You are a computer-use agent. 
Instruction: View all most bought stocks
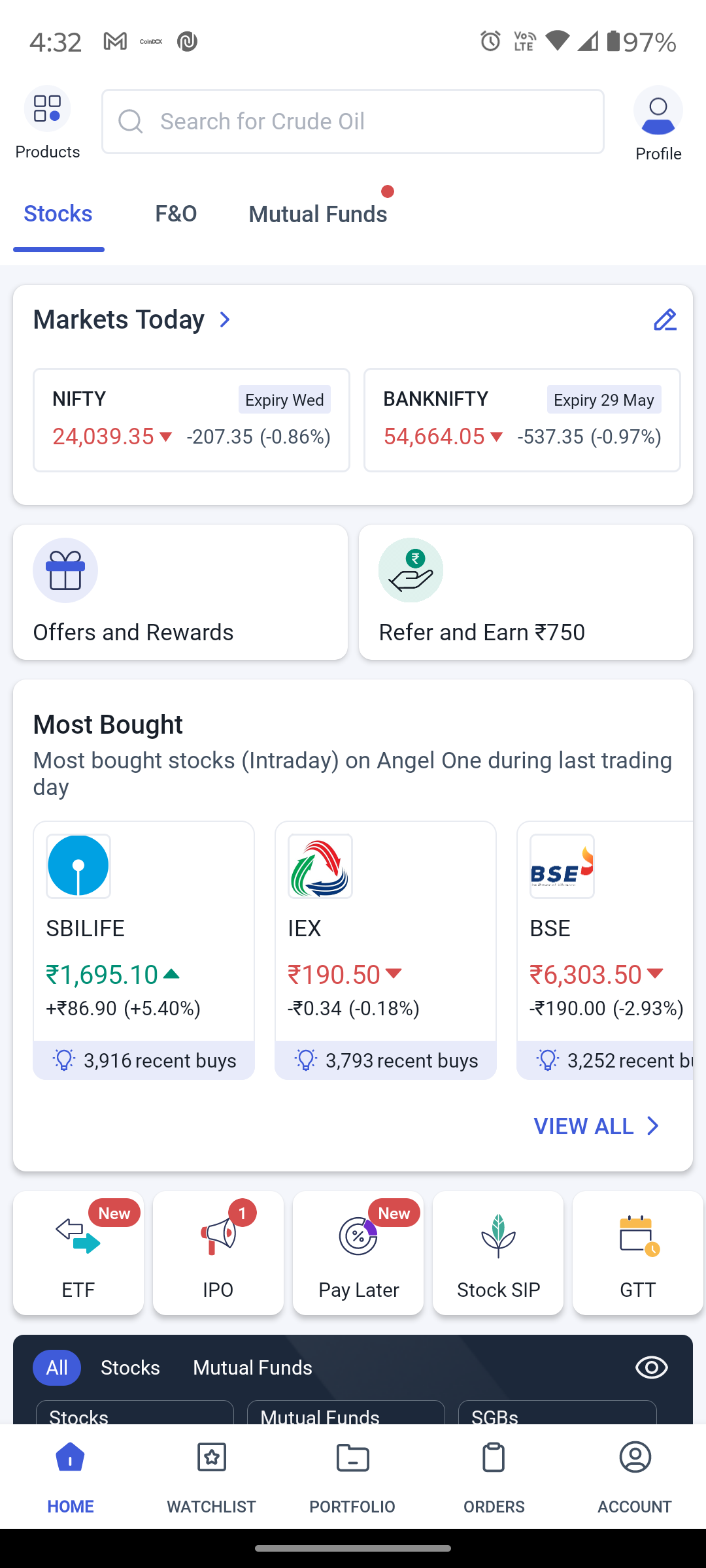point(596,1126)
